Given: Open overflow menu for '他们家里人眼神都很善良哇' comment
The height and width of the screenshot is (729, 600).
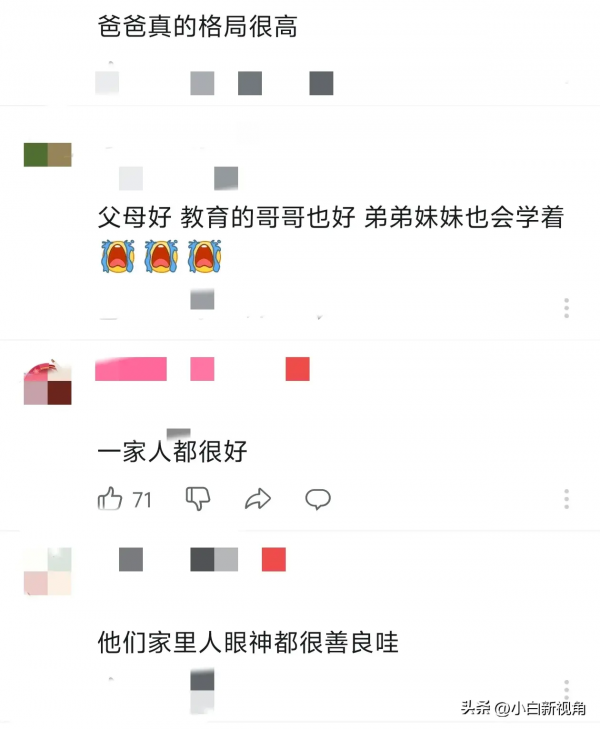Looking at the screenshot, I should 566,689.
